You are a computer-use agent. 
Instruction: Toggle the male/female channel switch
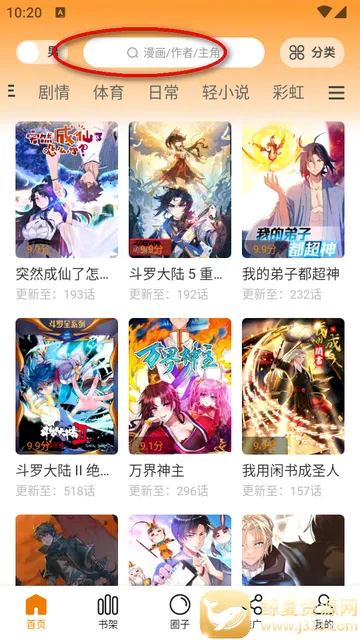point(41,53)
